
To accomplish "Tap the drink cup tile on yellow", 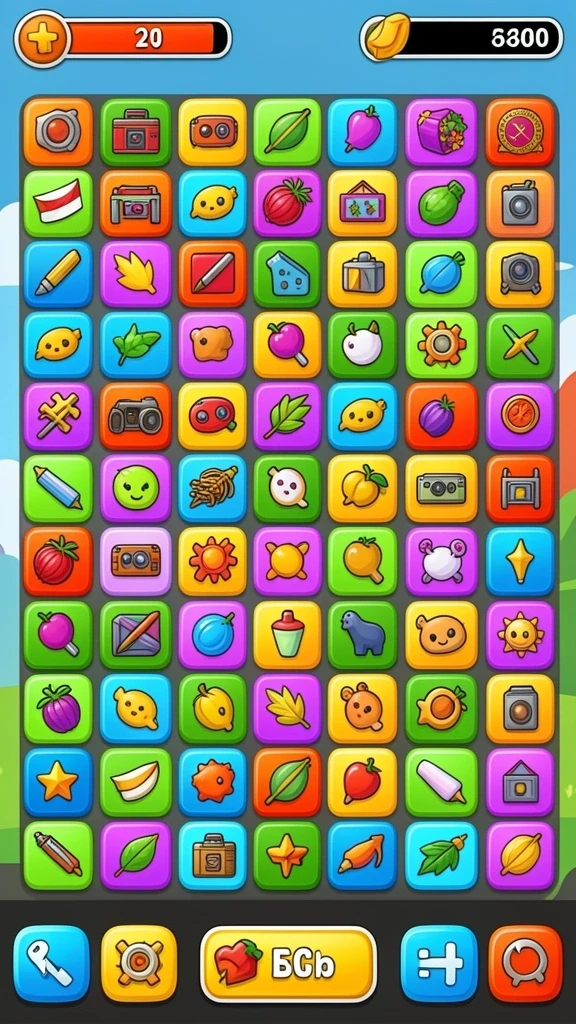I will click(287, 635).
